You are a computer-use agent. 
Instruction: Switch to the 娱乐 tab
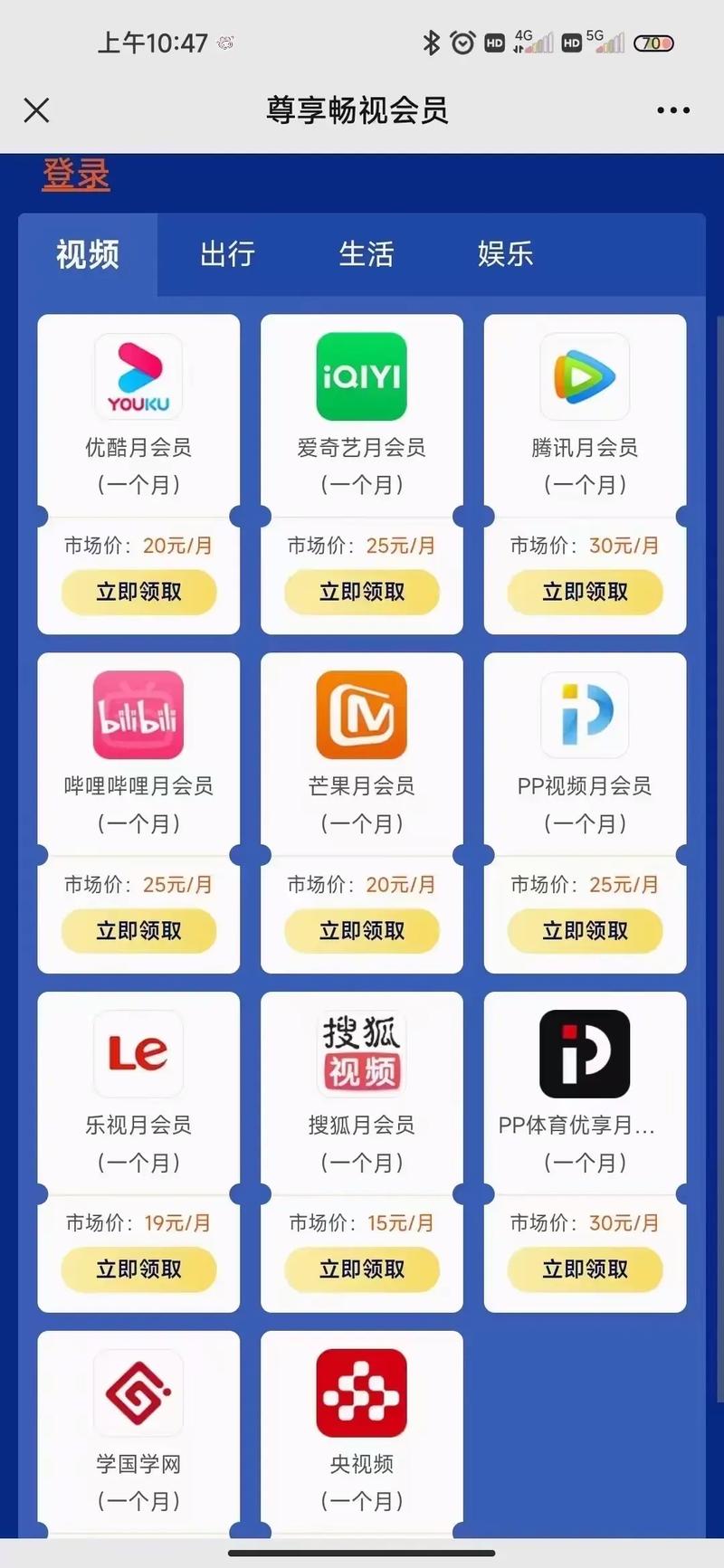pos(505,254)
